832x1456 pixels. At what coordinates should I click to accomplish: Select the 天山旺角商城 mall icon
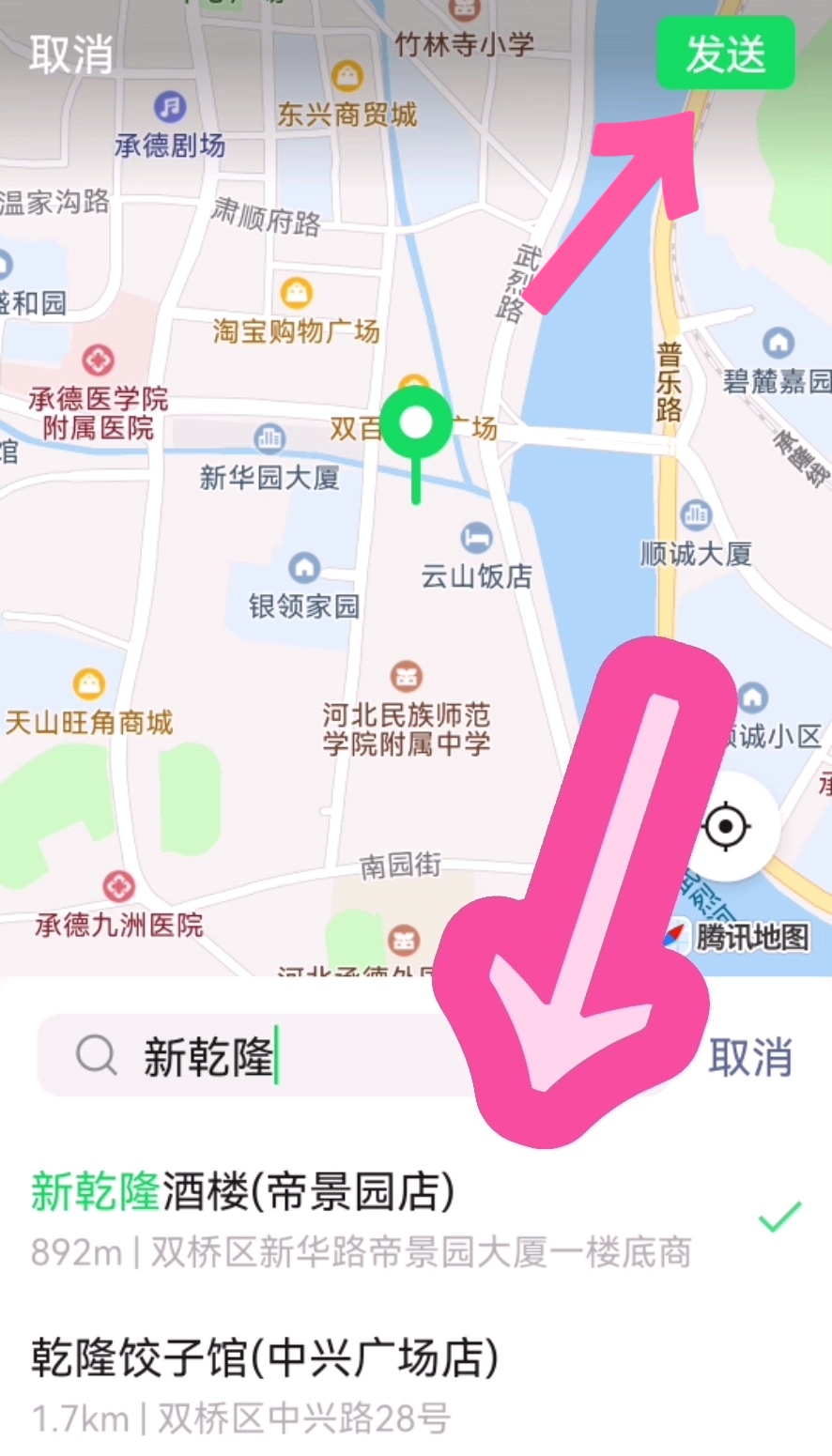(89, 683)
